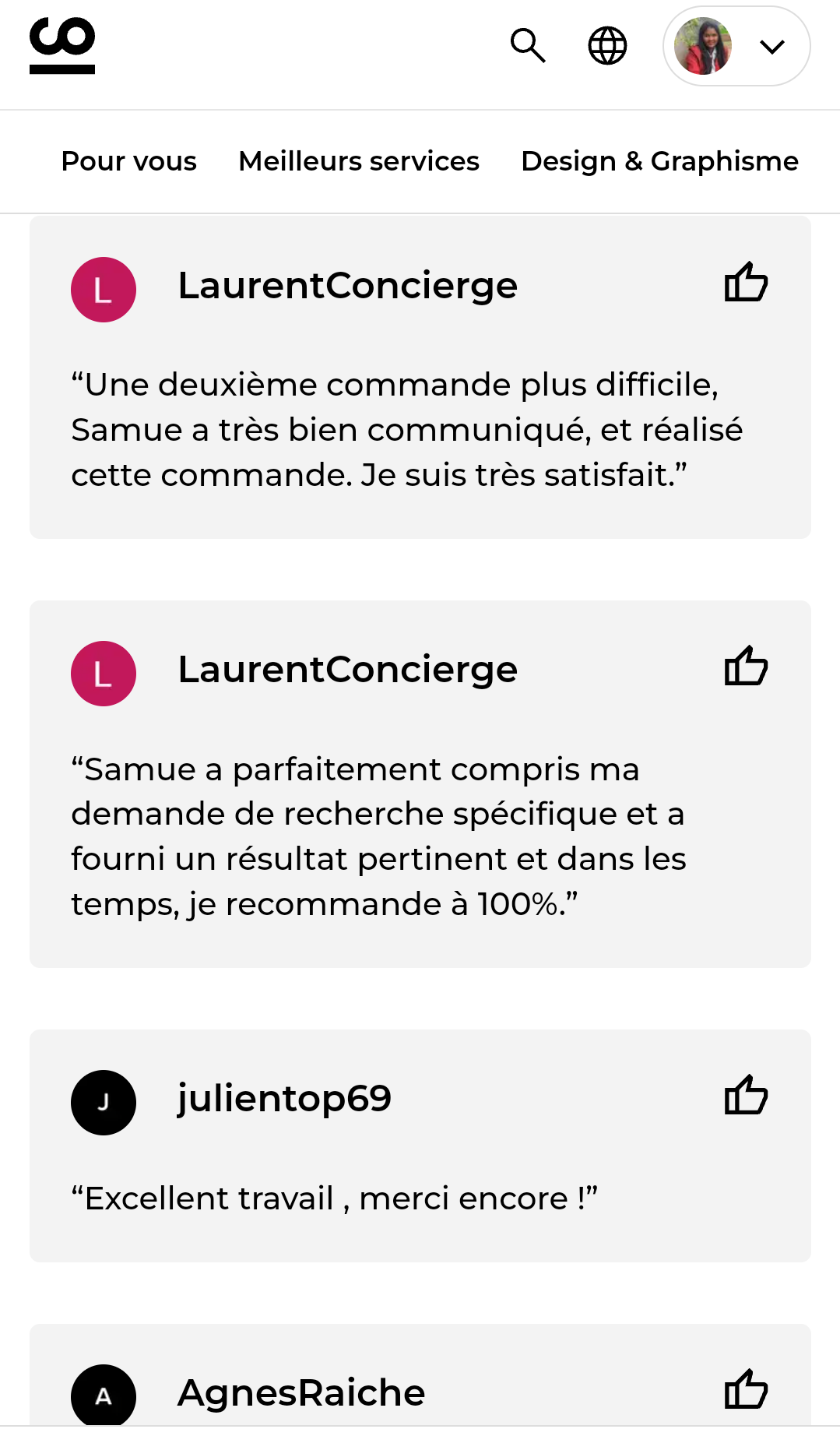The width and height of the screenshot is (840, 1429).
Task: Give thumbs up to julientop69's review
Action: click(746, 1095)
